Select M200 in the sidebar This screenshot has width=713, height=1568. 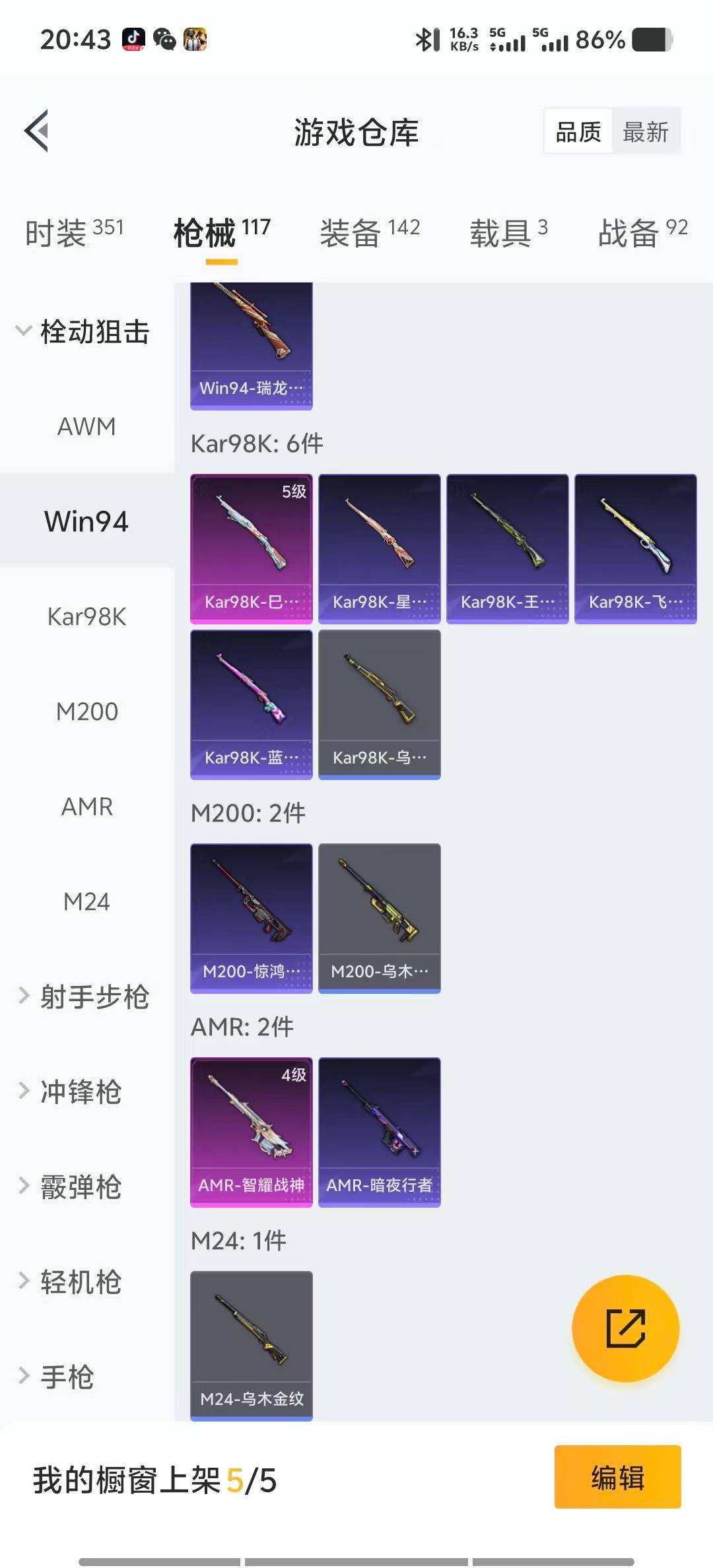pyautogui.click(x=86, y=711)
